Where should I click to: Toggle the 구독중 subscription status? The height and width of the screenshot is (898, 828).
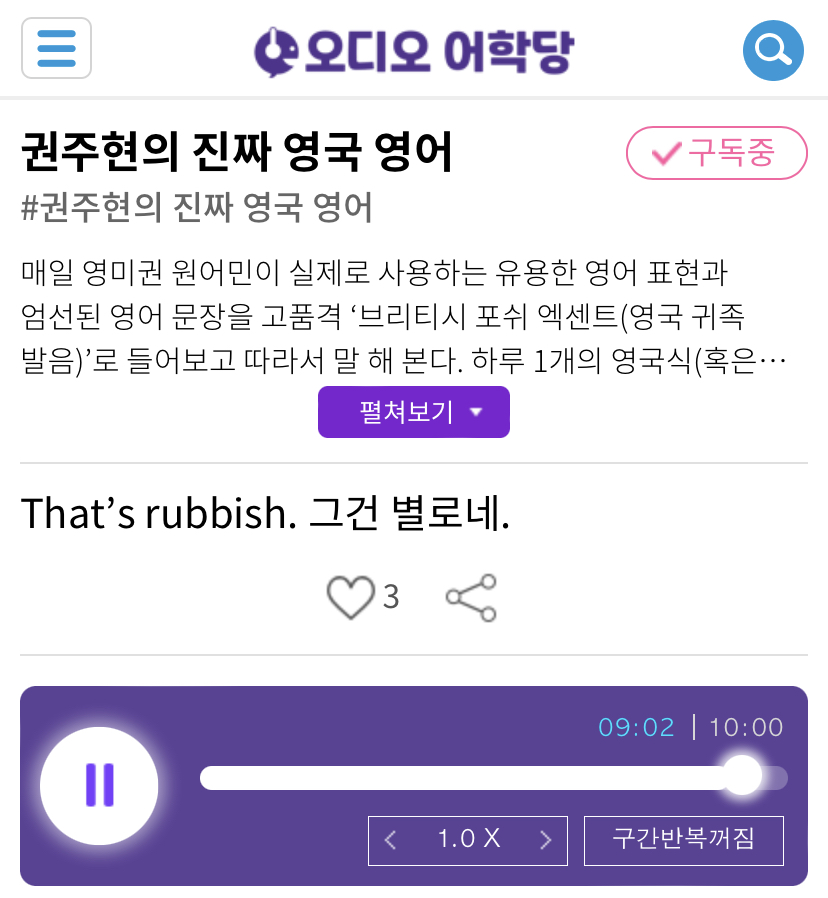point(716,153)
